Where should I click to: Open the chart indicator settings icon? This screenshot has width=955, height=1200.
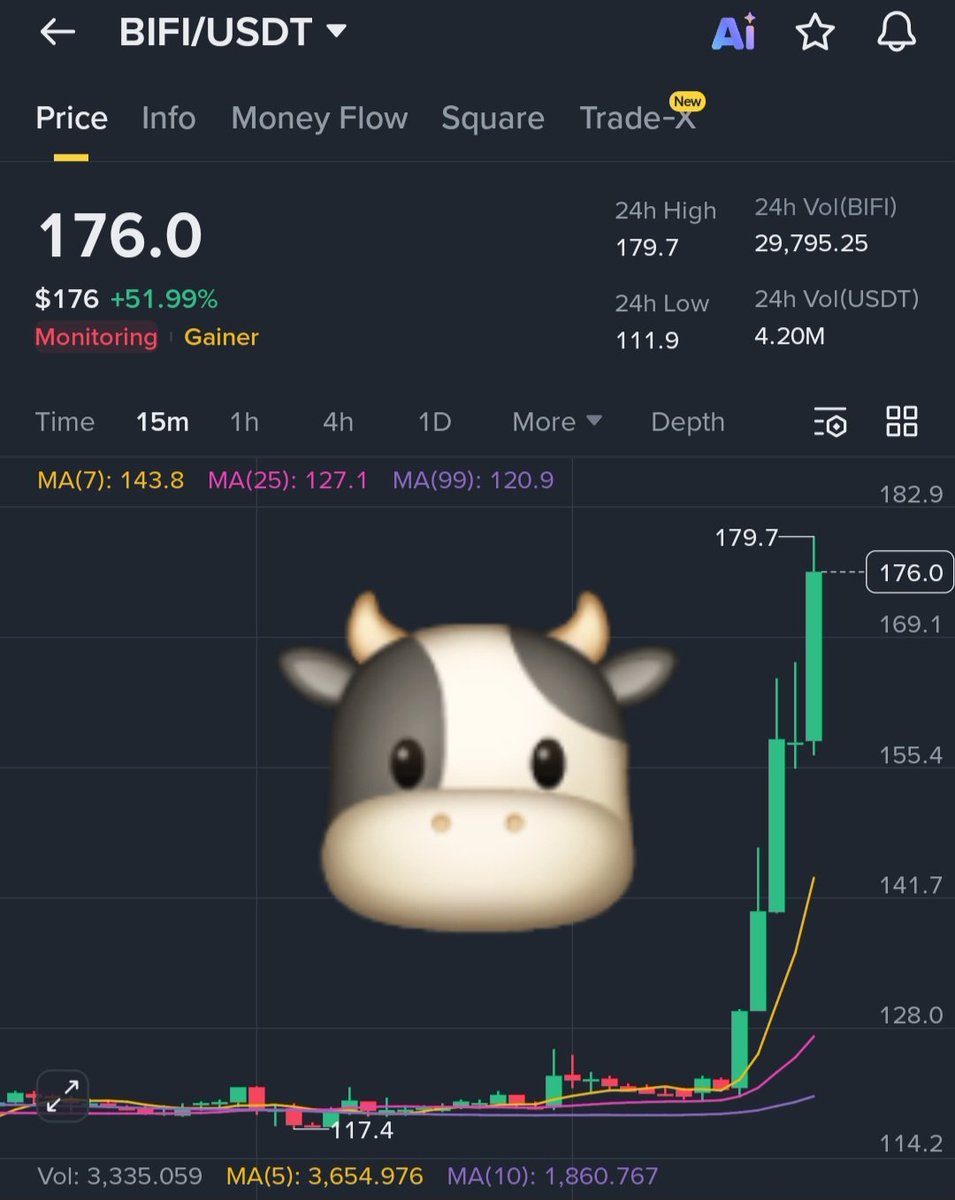point(829,422)
